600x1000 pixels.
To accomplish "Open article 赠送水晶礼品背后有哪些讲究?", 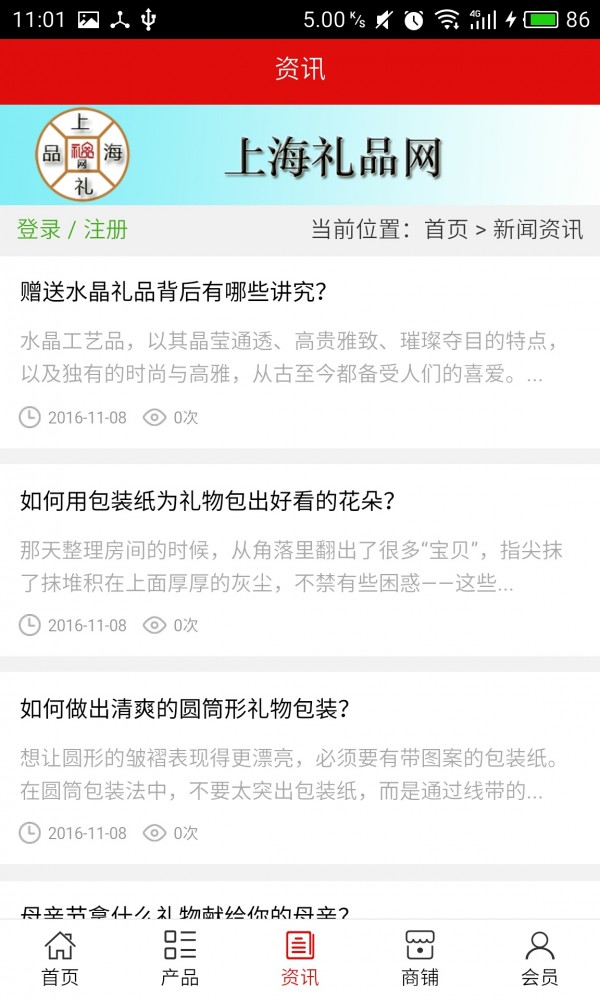I will [x=175, y=292].
